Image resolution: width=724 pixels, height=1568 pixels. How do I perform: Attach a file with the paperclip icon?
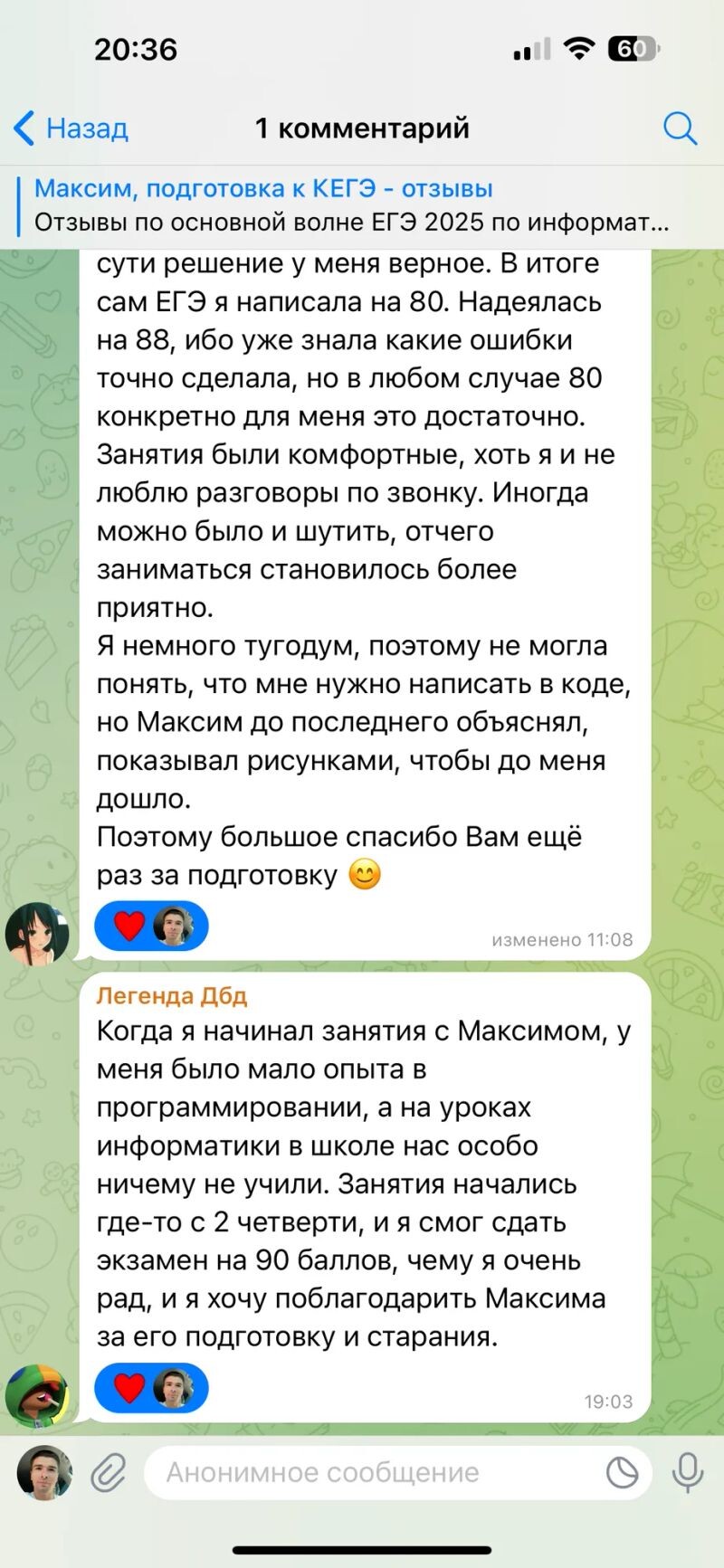coord(109,1472)
